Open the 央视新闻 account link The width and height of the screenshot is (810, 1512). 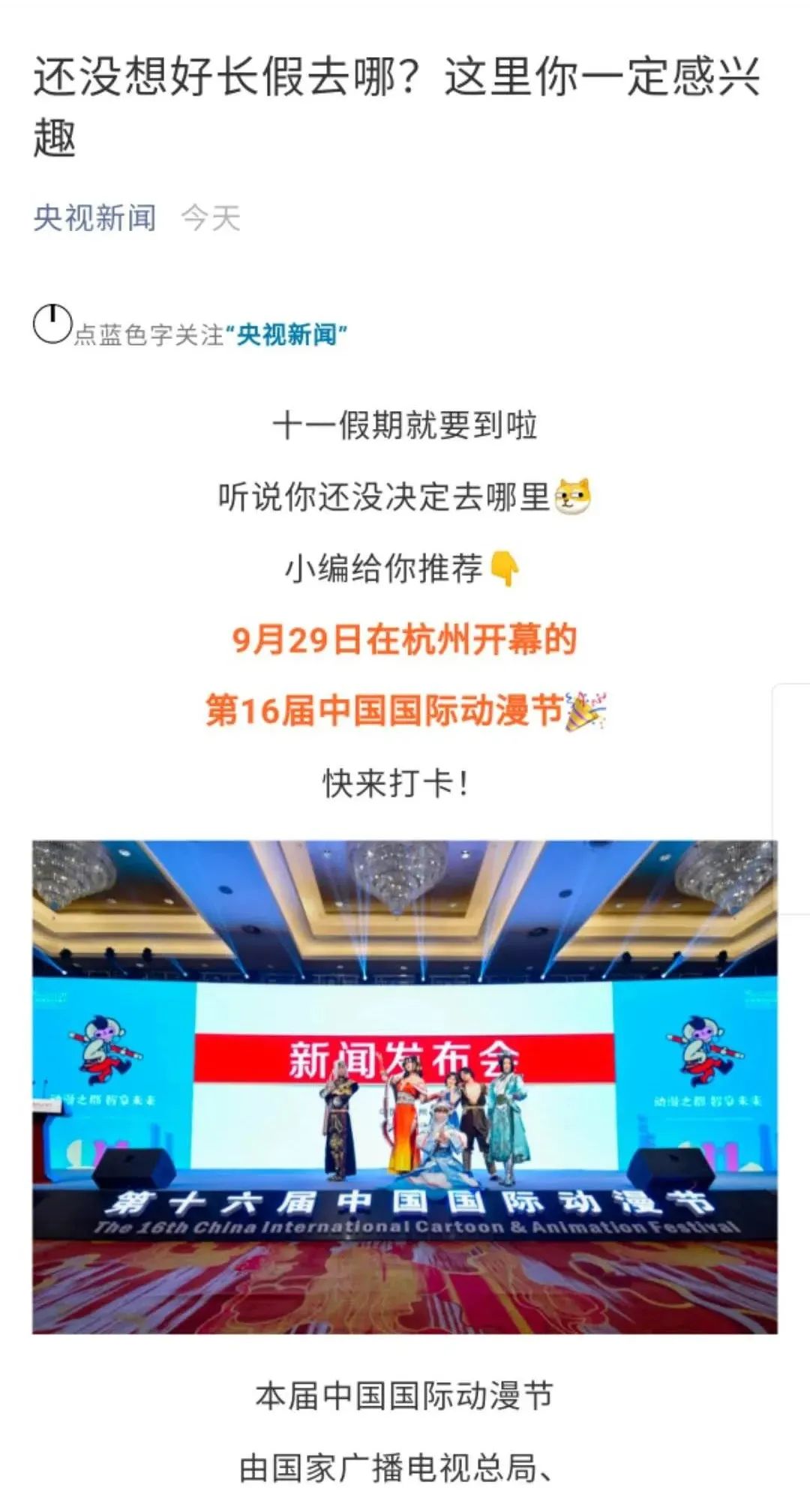click(x=94, y=218)
